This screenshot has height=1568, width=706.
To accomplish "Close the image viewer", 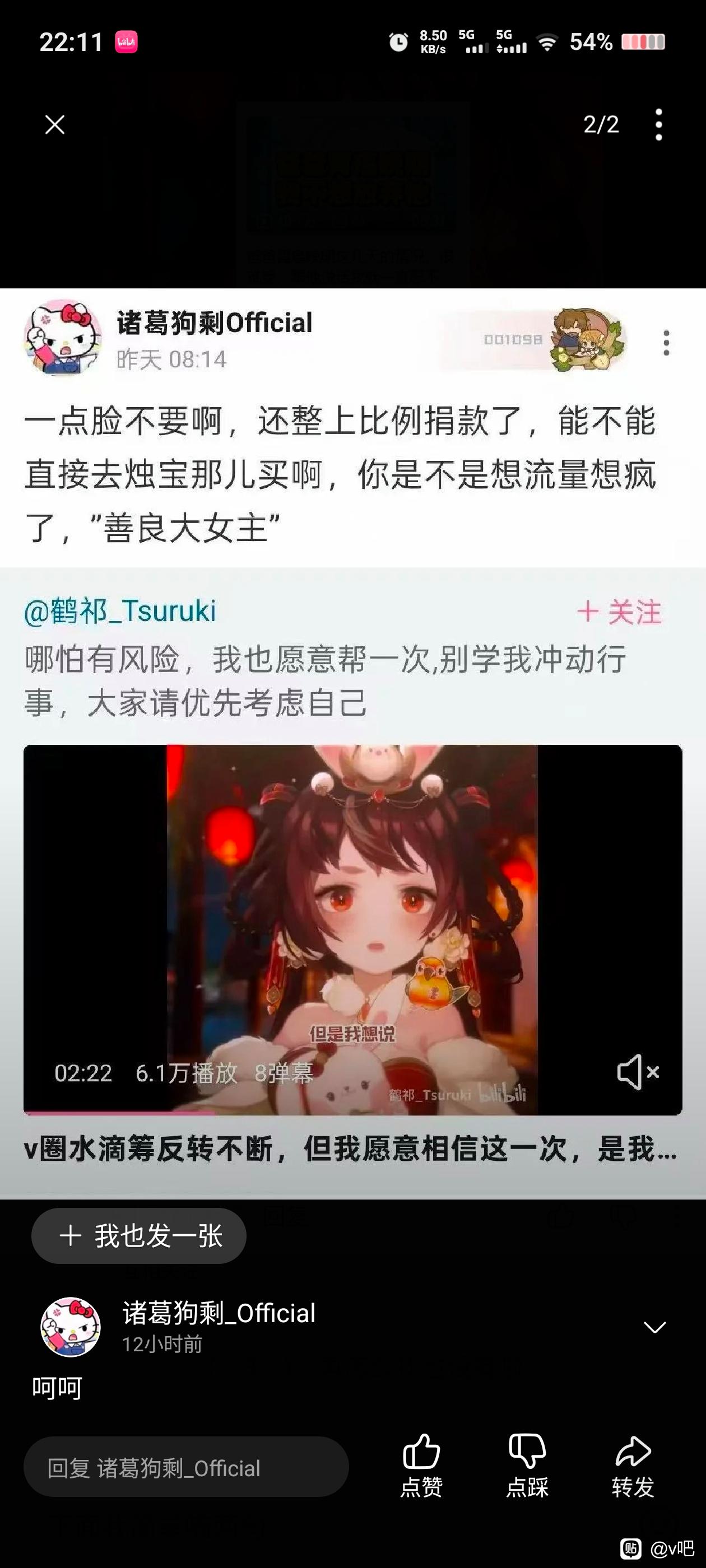I will [55, 125].
